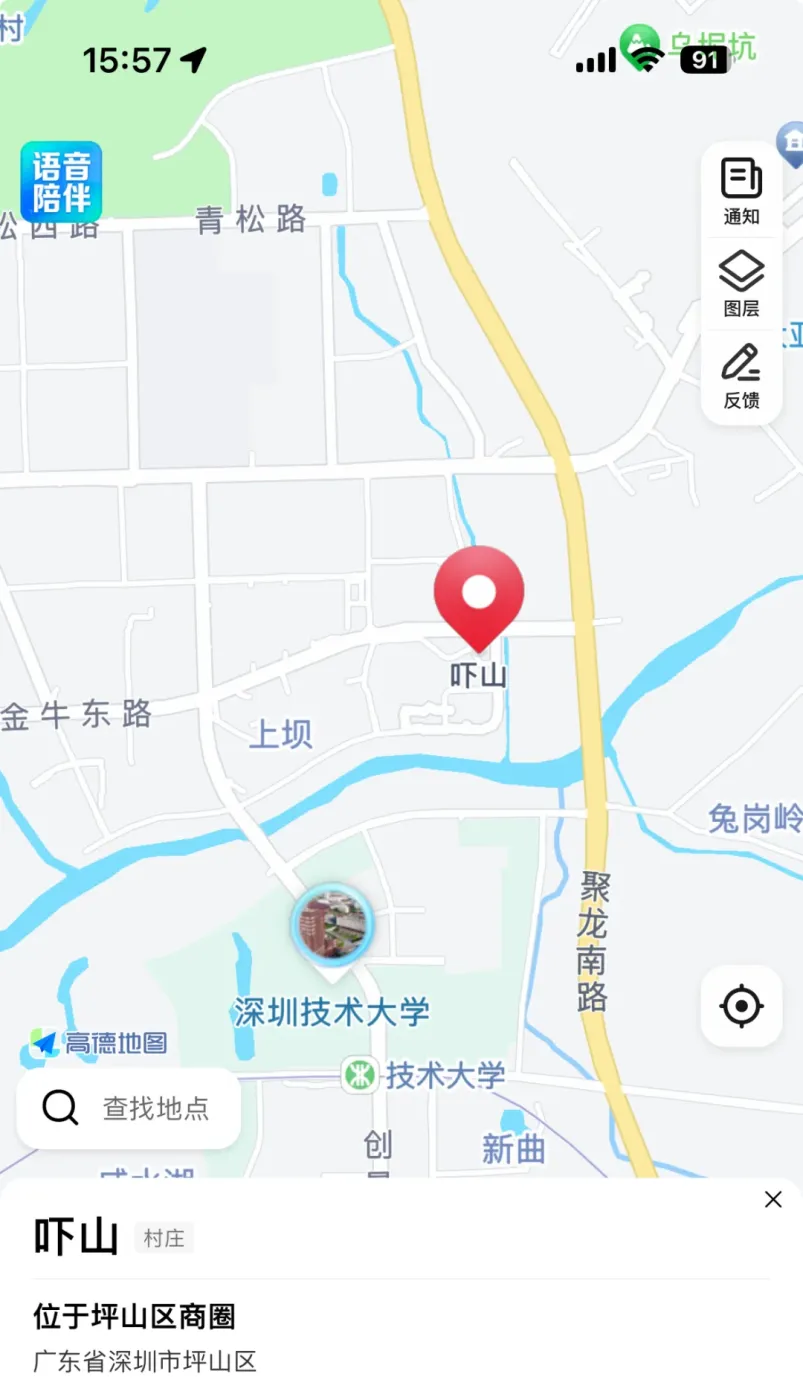
Task: Close the 吓山 place info card
Action: pyautogui.click(x=772, y=1200)
